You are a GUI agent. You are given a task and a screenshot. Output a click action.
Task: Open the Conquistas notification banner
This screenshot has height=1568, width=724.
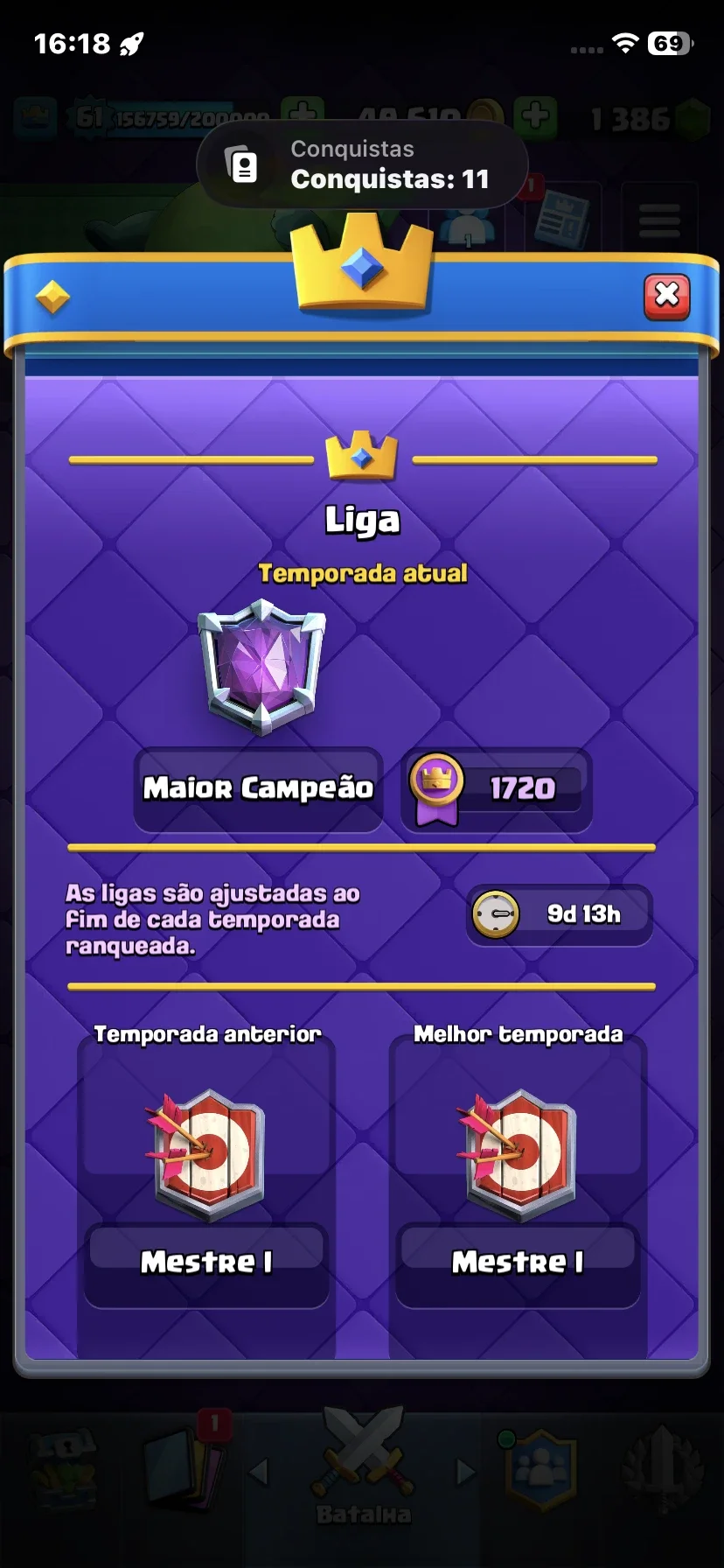coord(362,164)
